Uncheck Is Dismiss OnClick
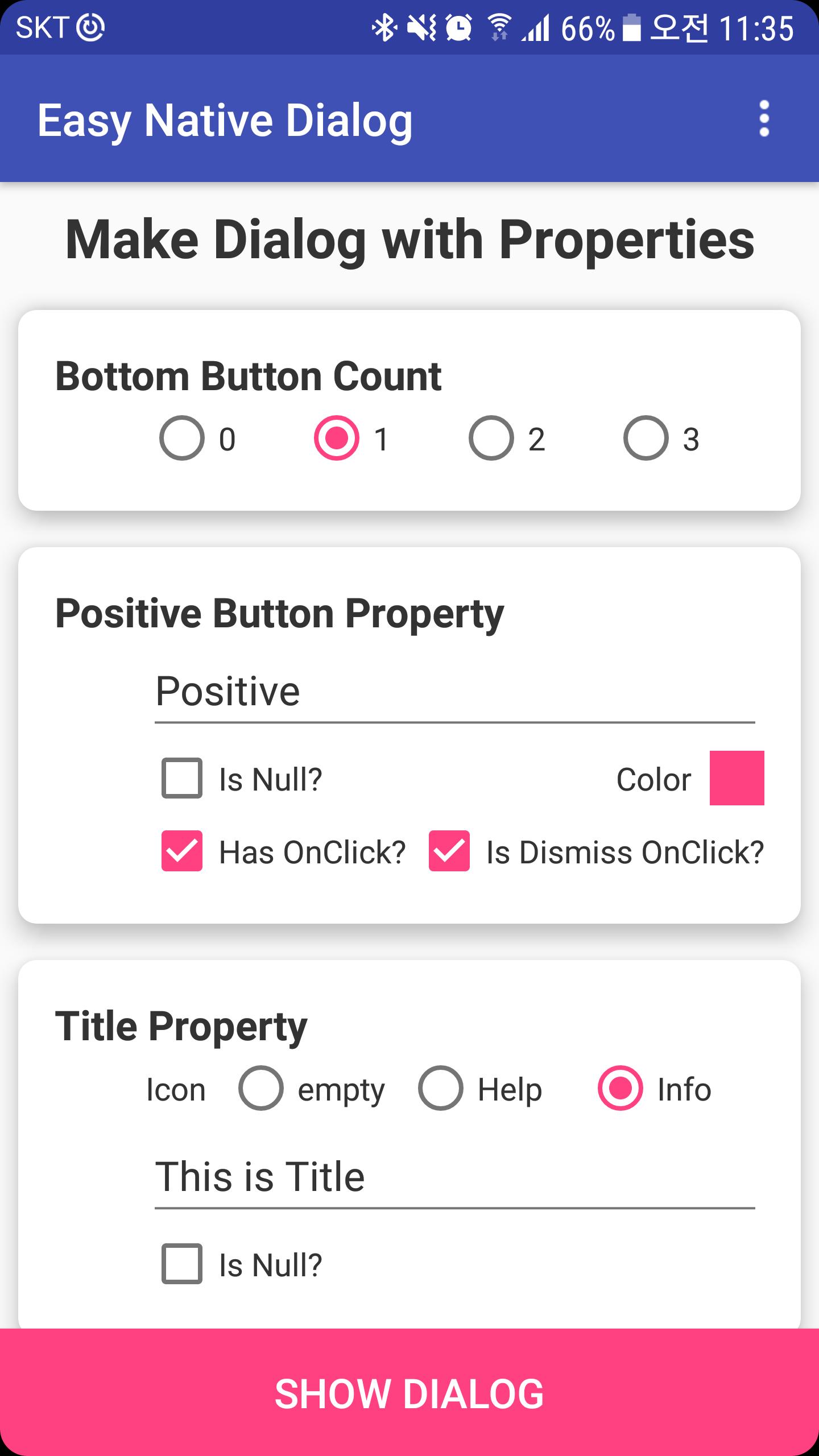 pyautogui.click(x=449, y=851)
